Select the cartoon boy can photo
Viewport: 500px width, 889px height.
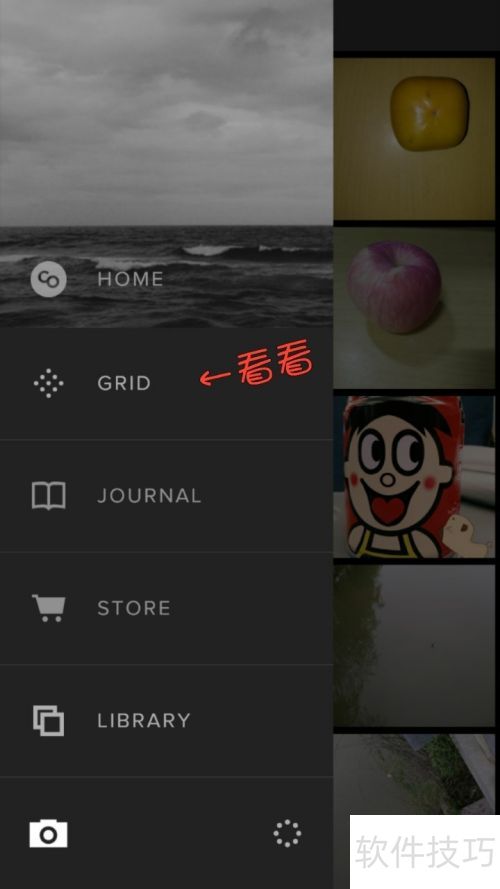click(414, 477)
